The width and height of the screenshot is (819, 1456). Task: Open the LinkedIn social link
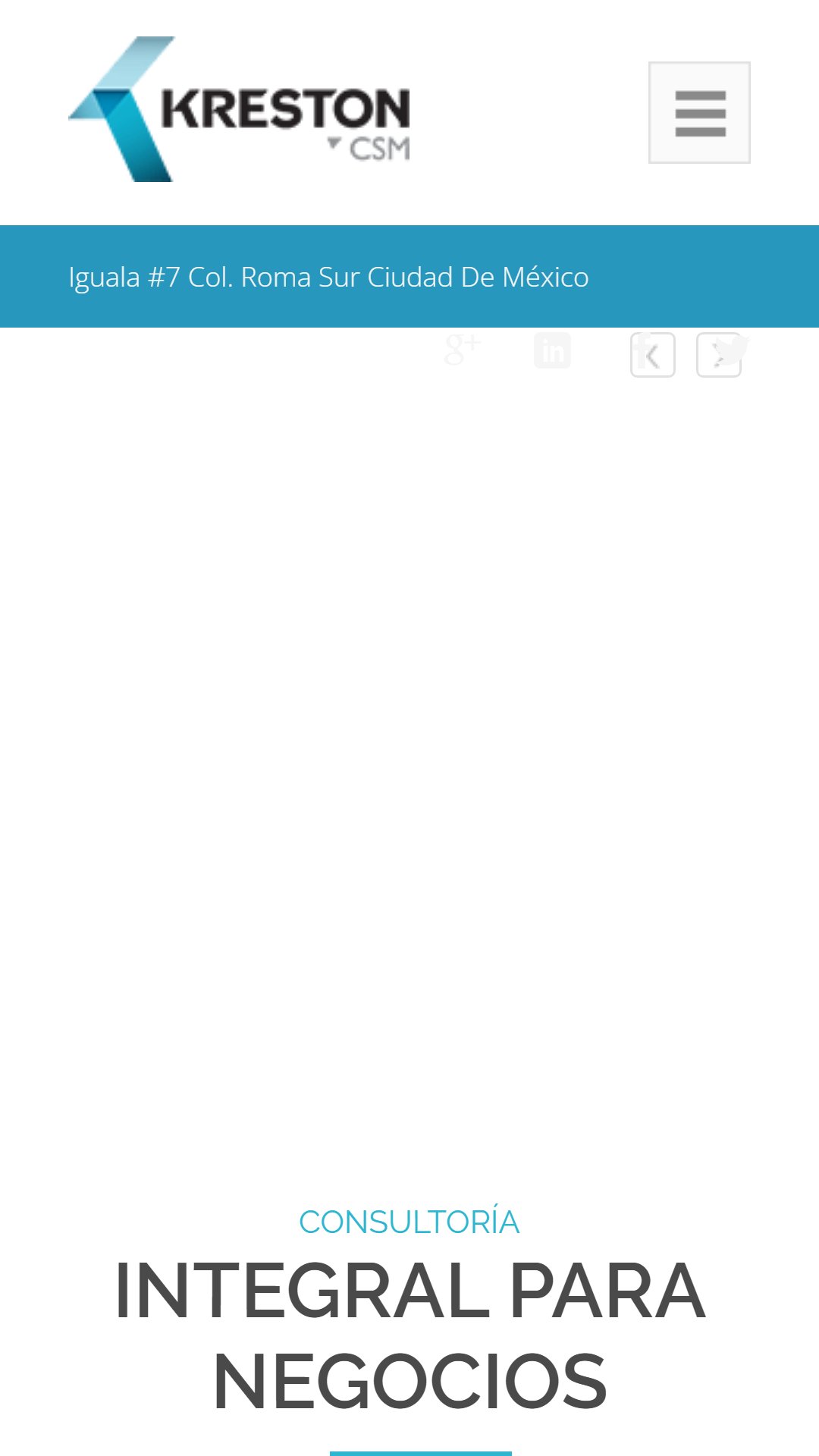(552, 351)
